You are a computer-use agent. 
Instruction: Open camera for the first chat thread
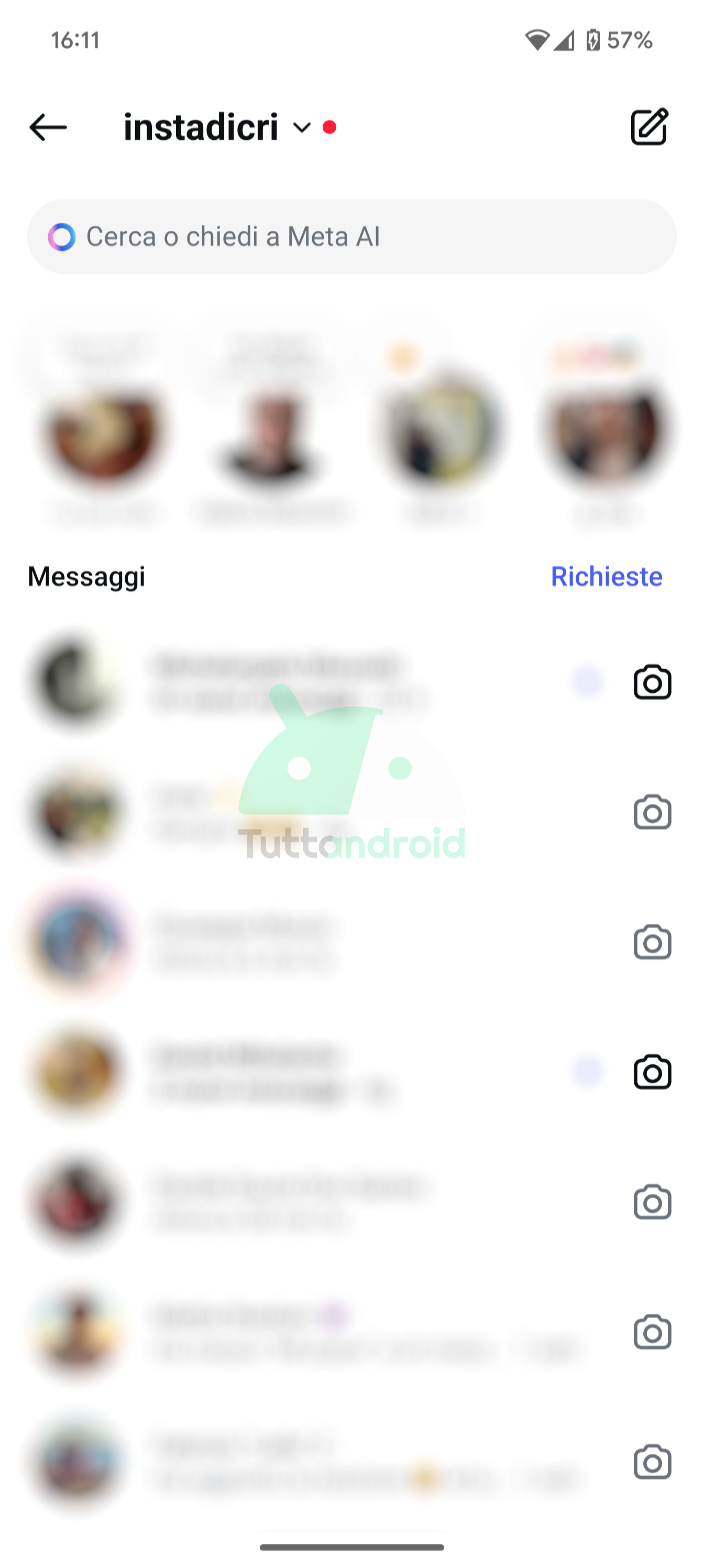652,682
